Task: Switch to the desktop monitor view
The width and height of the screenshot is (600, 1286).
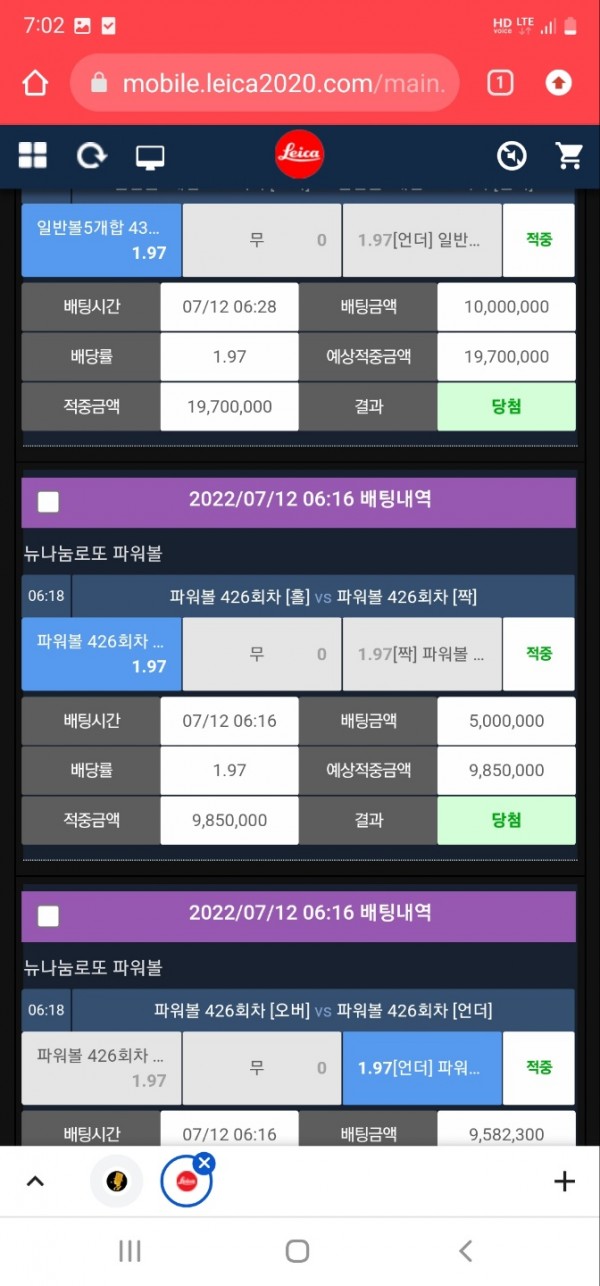Action: [x=150, y=156]
